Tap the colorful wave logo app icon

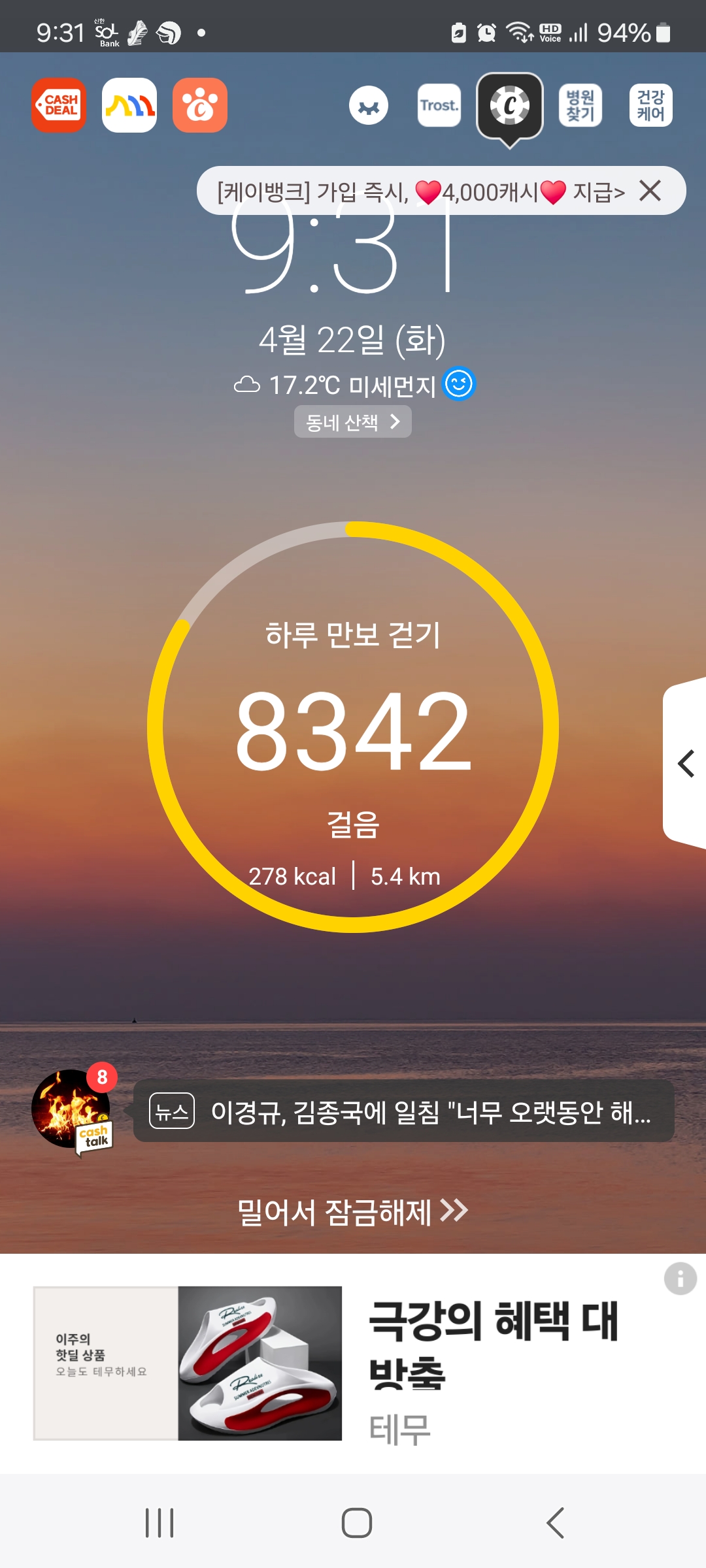point(129,105)
